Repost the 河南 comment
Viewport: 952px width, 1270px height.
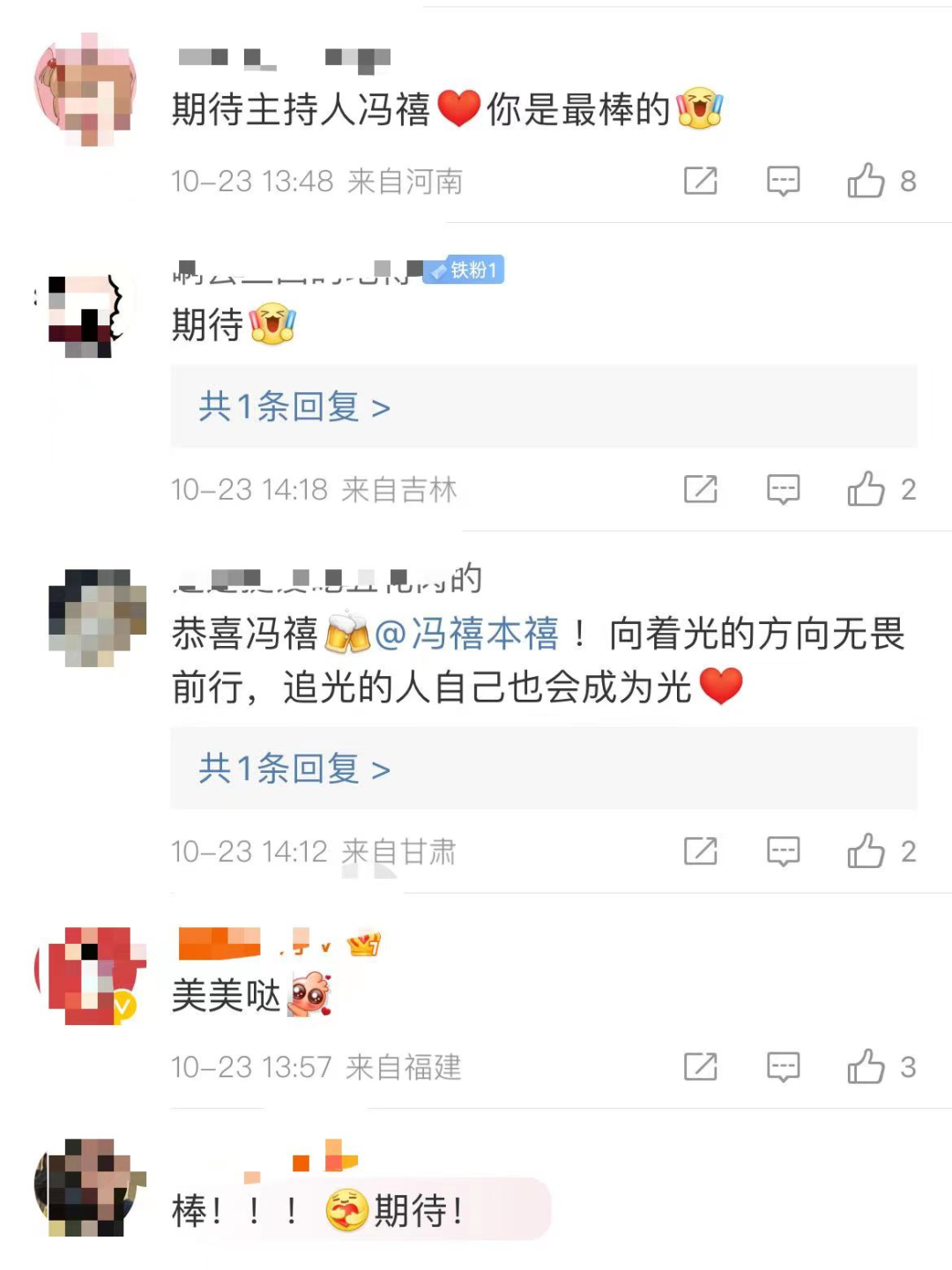(701, 181)
